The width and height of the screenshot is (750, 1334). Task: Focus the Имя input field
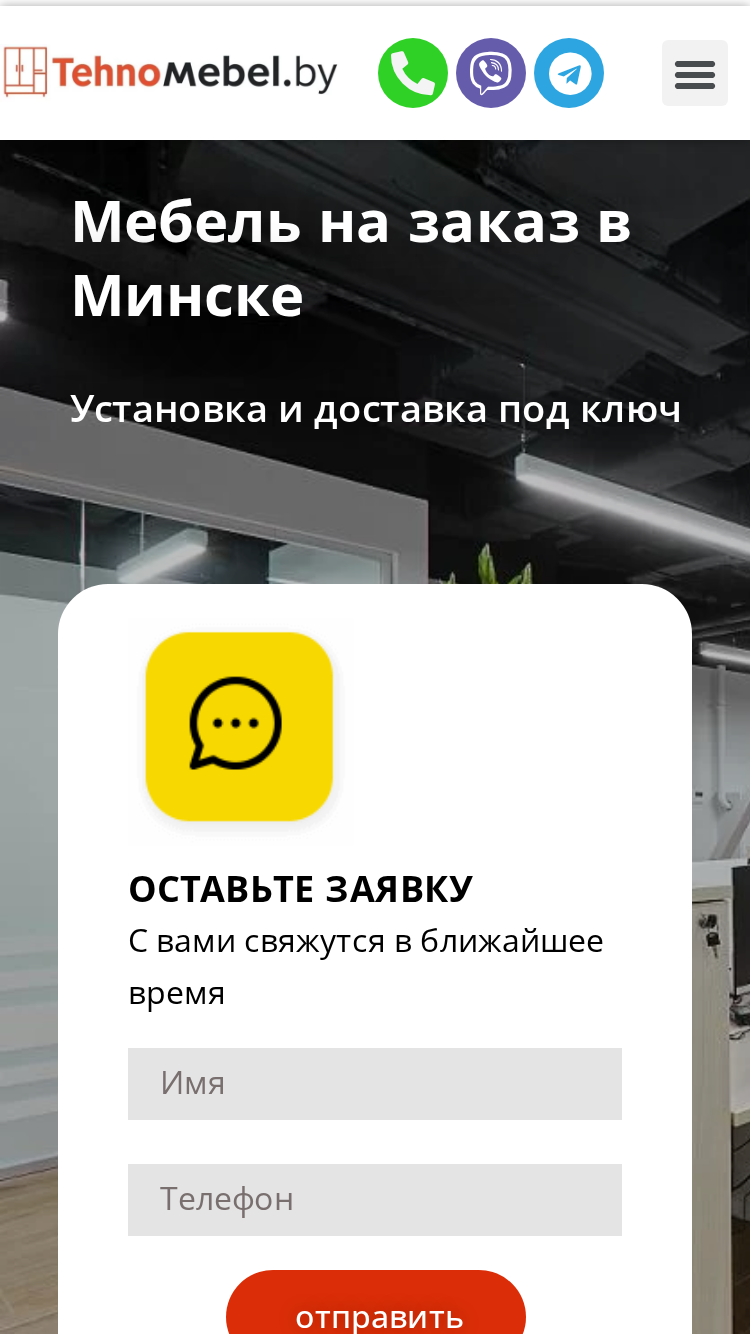(x=375, y=1084)
